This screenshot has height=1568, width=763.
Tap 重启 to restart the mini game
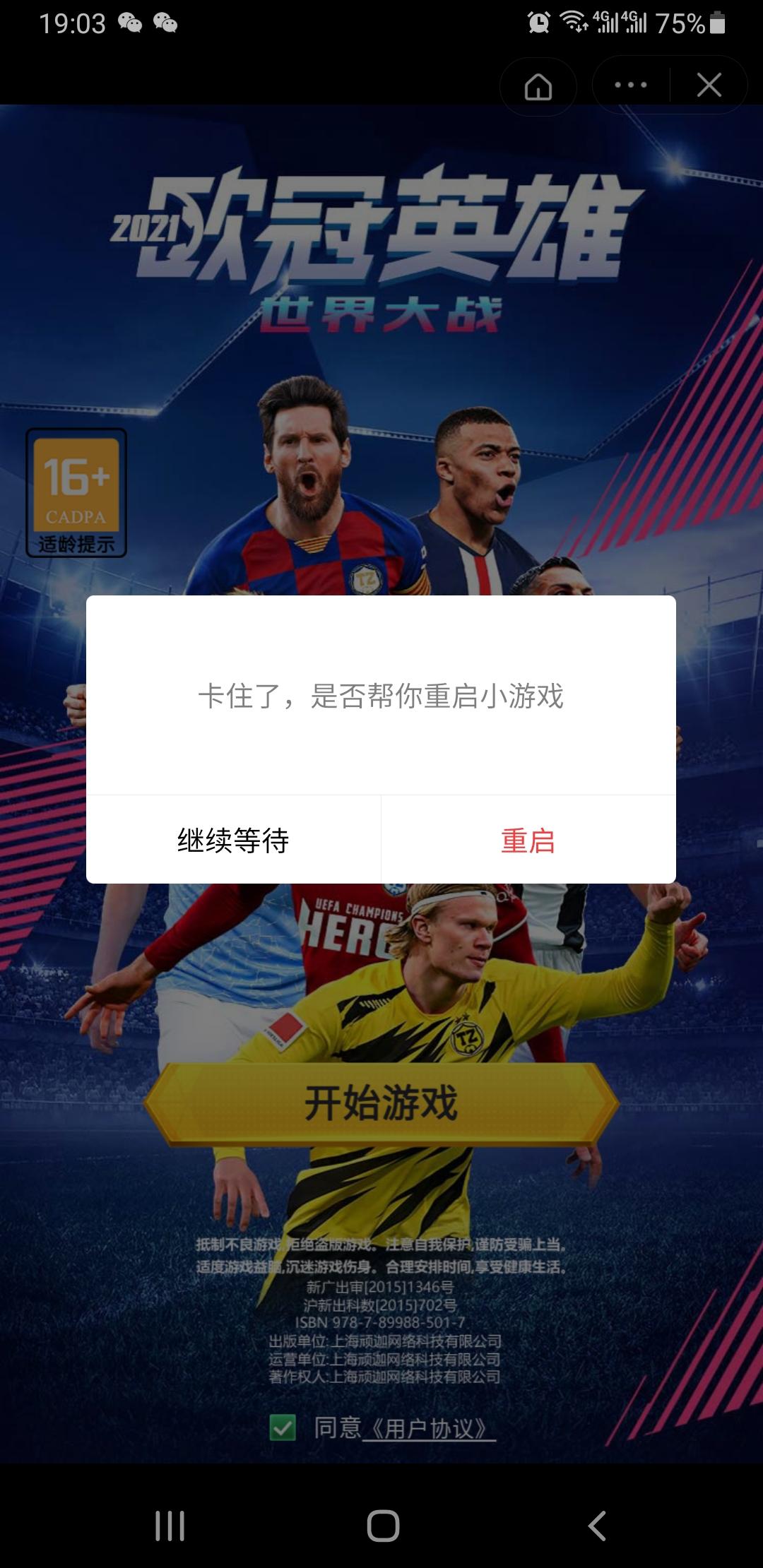pos(528,840)
